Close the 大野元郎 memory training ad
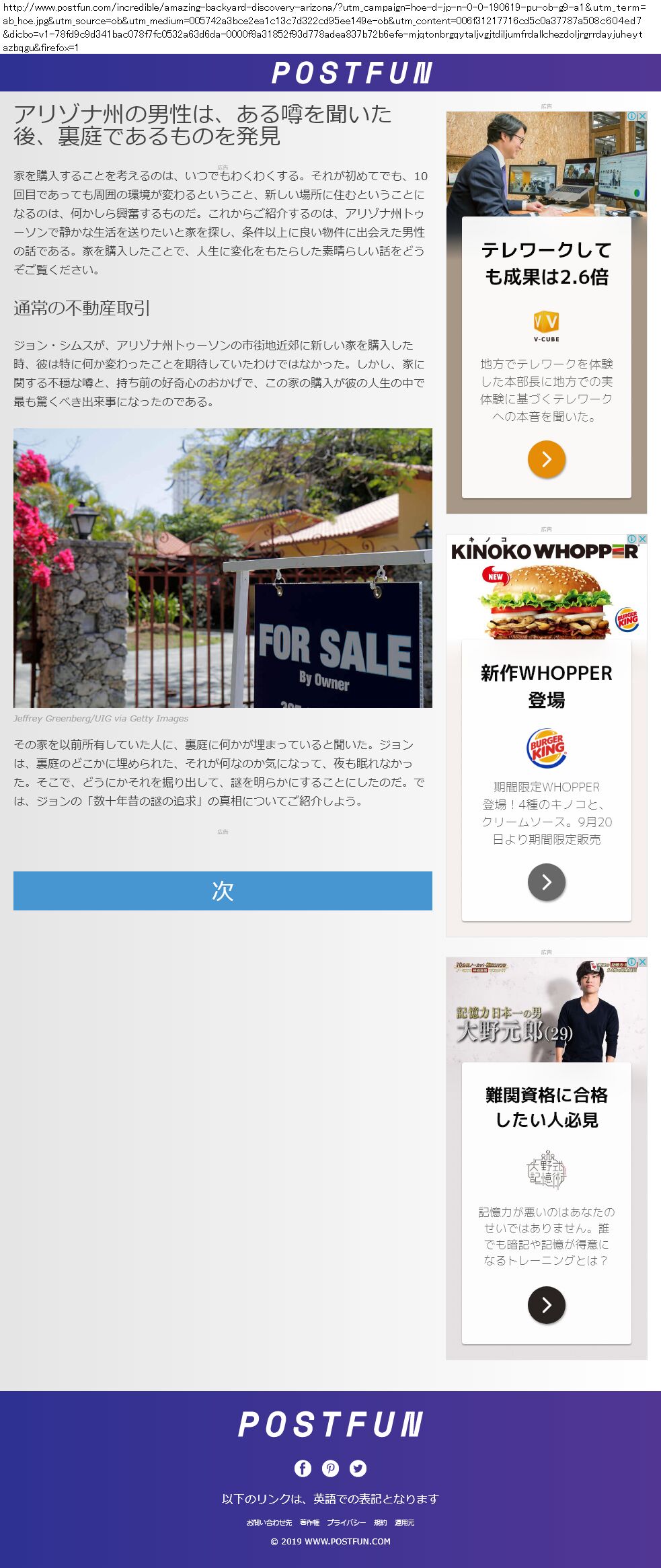 click(x=642, y=962)
